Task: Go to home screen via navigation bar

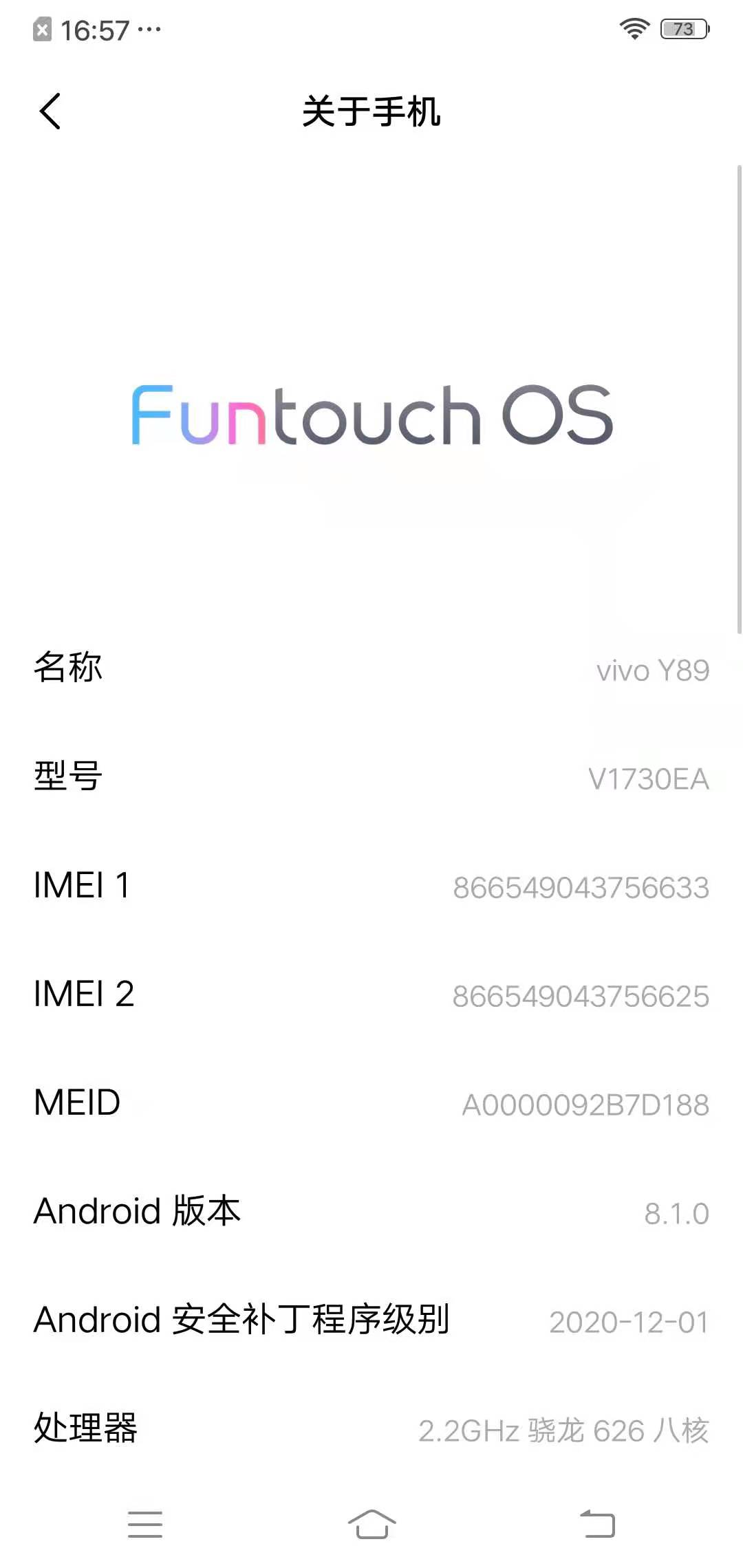Action: tap(371, 1525)
